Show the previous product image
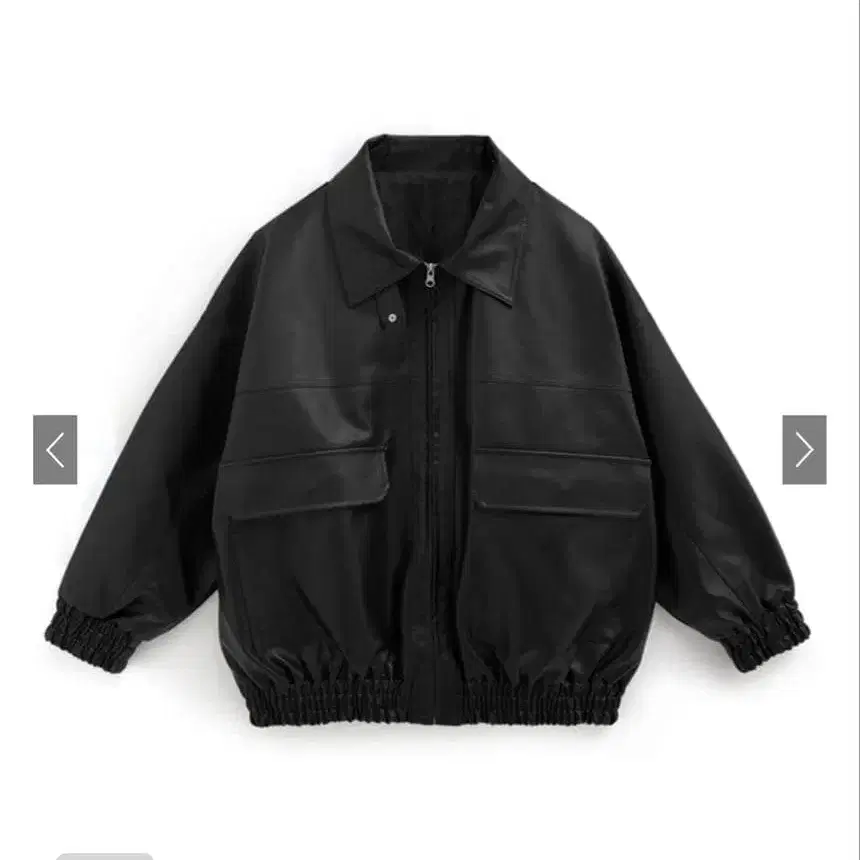860x860 pixels. point(55,450)
